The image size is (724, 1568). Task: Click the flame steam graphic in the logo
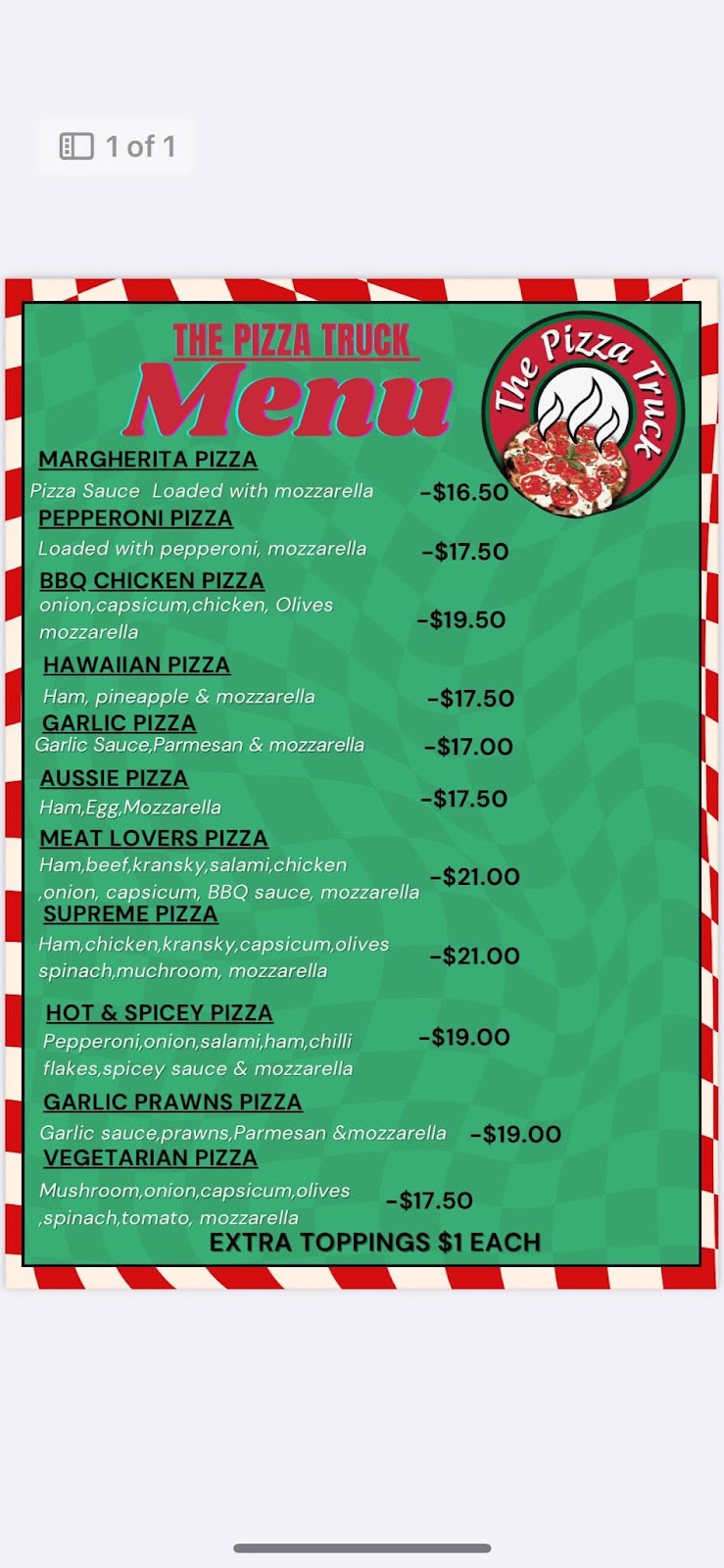pos(581,414)
